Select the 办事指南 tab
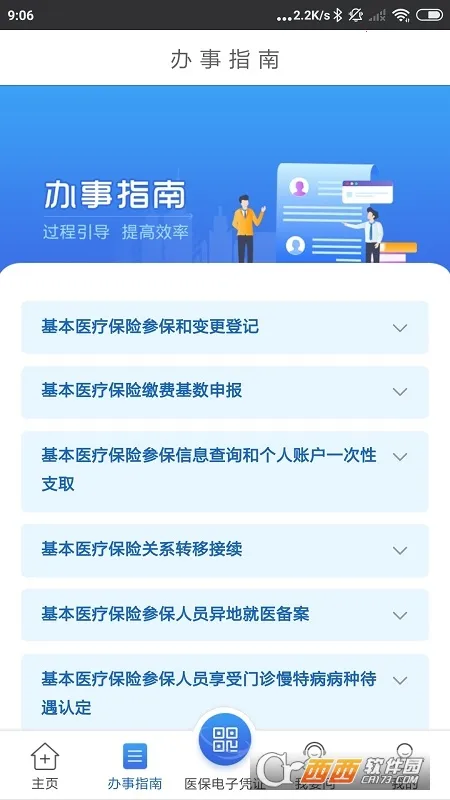The width and height of the screenshot is (450, 800). point(135,766)
